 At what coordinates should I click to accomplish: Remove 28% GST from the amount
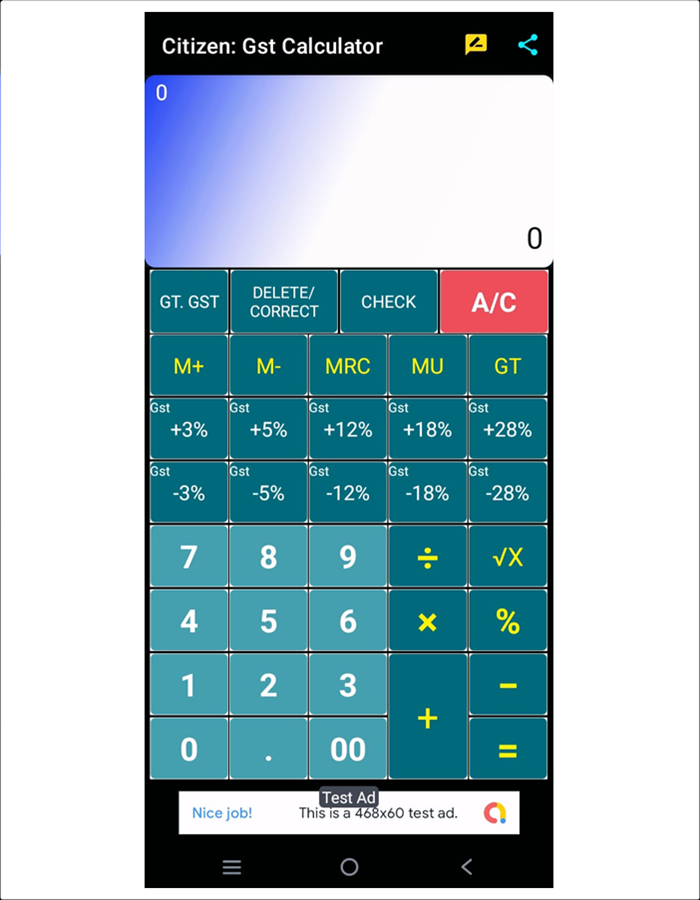coord(507,492)
